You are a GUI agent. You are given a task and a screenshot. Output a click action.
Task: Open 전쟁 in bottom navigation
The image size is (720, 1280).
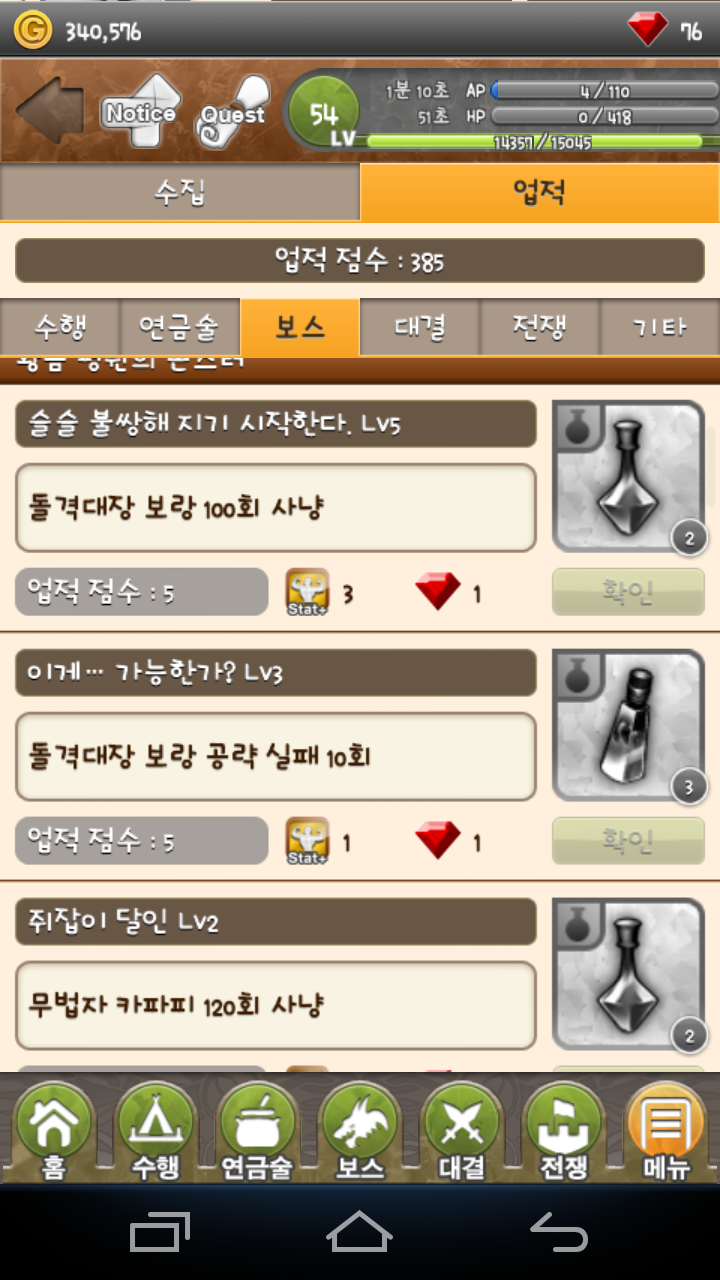(x=563, y=1130)
